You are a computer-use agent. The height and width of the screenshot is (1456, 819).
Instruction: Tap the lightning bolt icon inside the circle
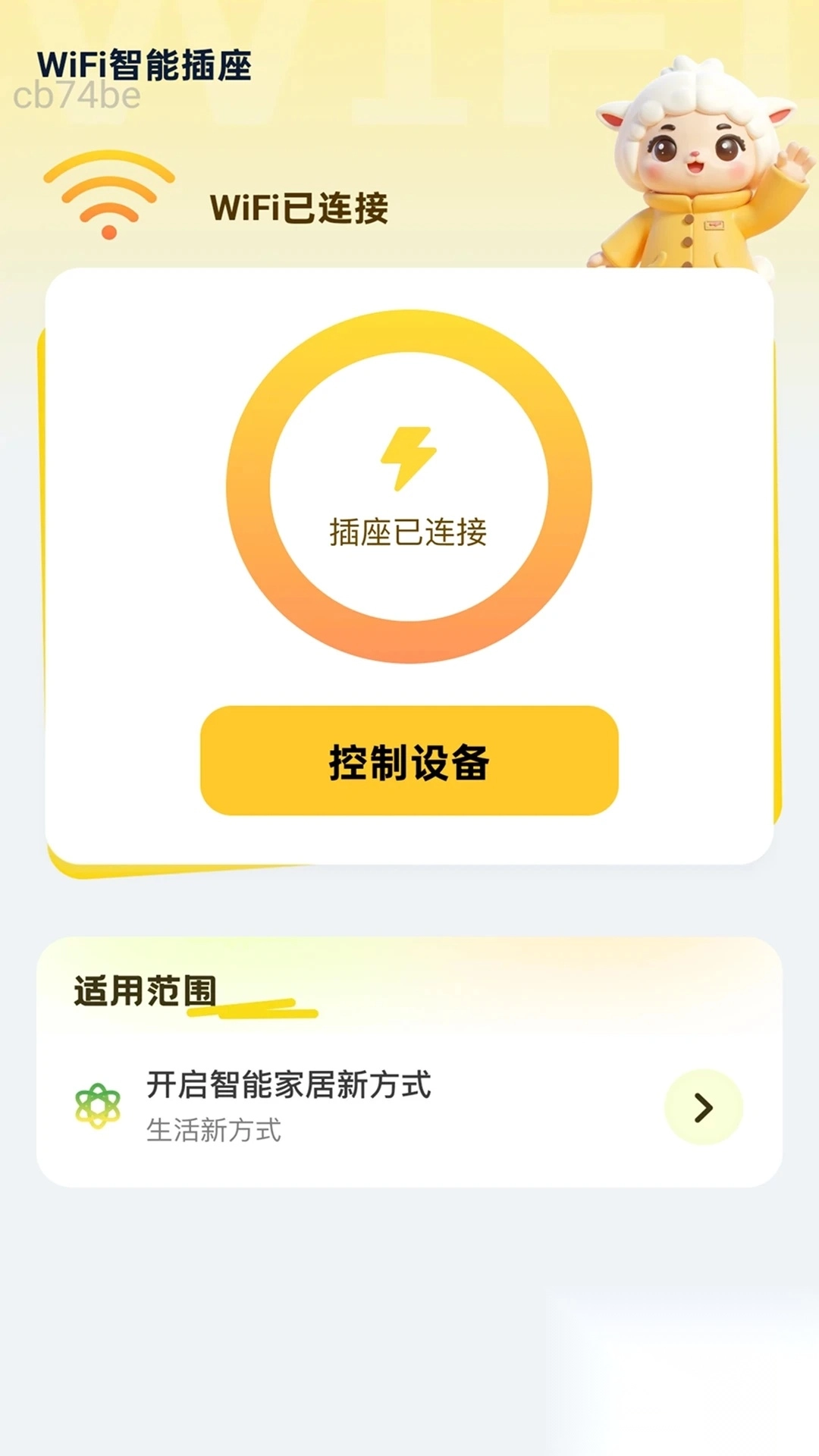(x=409, y=459)
